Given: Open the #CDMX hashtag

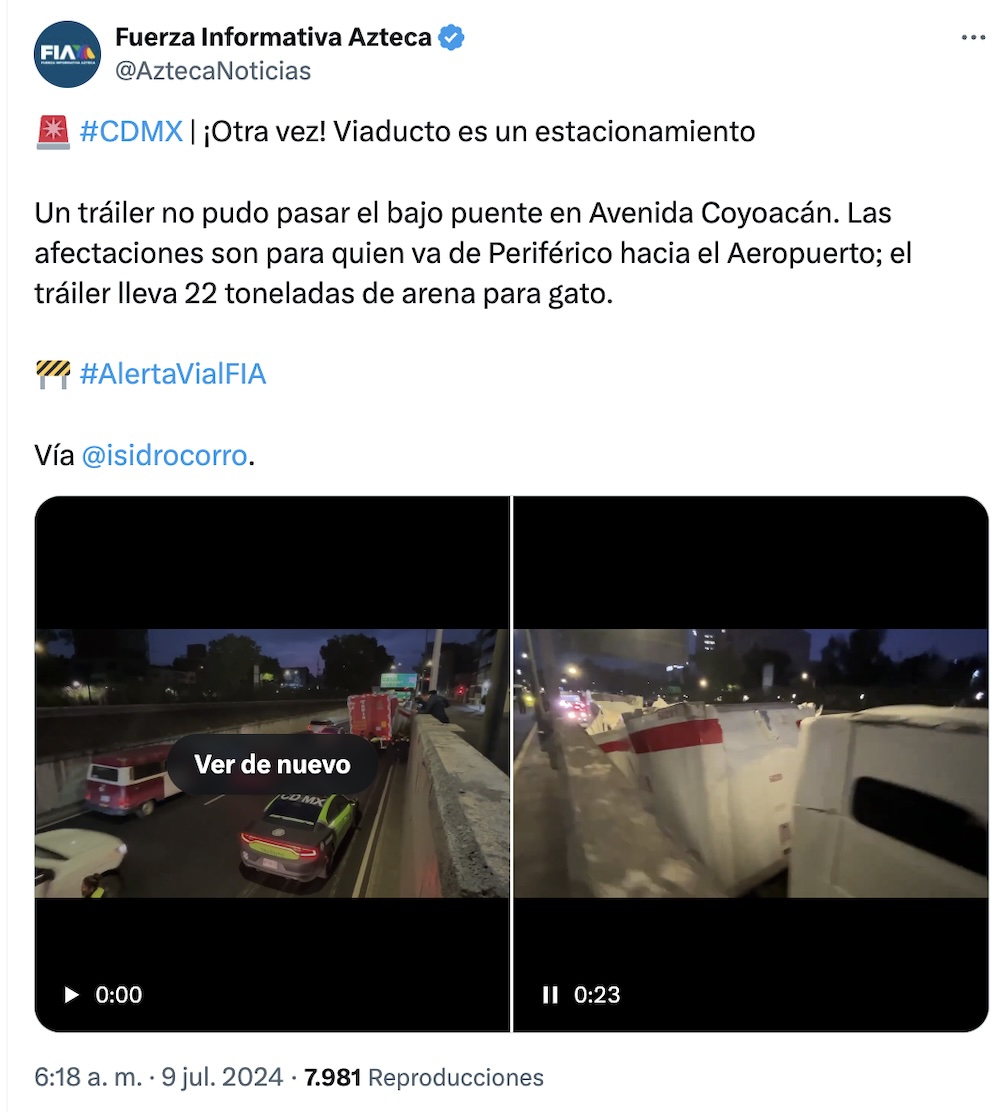Looking at the screenshot, I should click(x=130, y=131).
